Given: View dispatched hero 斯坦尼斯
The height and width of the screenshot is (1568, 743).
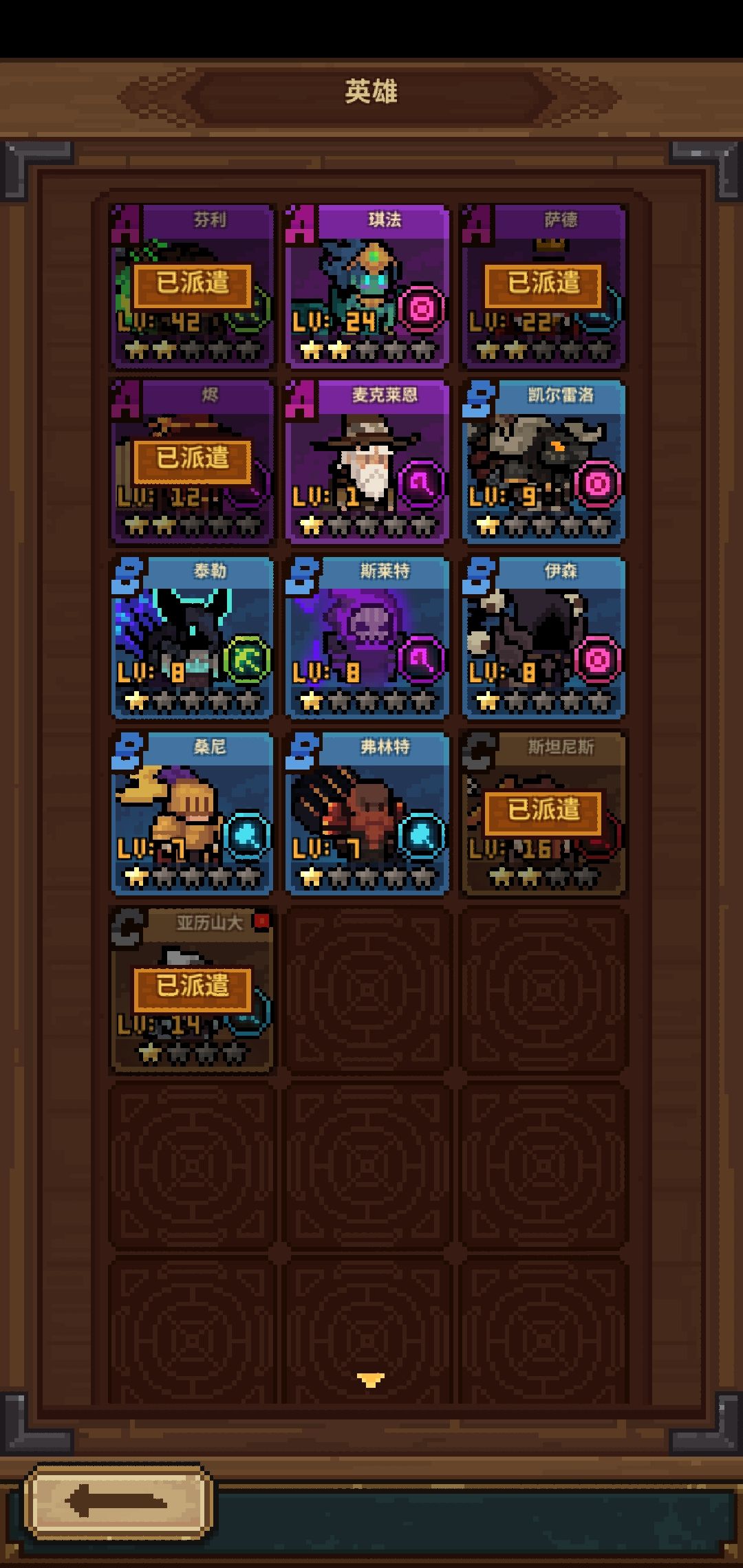Looking at the screenshot, I should pyautogui.click(x=543, y=814).
